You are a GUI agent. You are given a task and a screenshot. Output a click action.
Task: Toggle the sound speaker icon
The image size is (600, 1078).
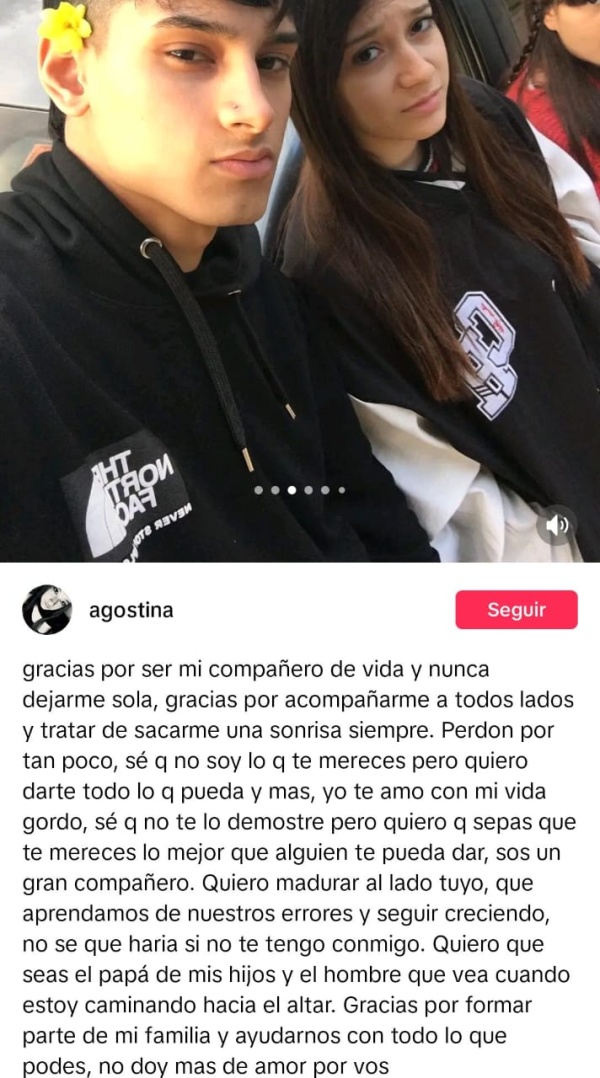(x=557, y=525)
